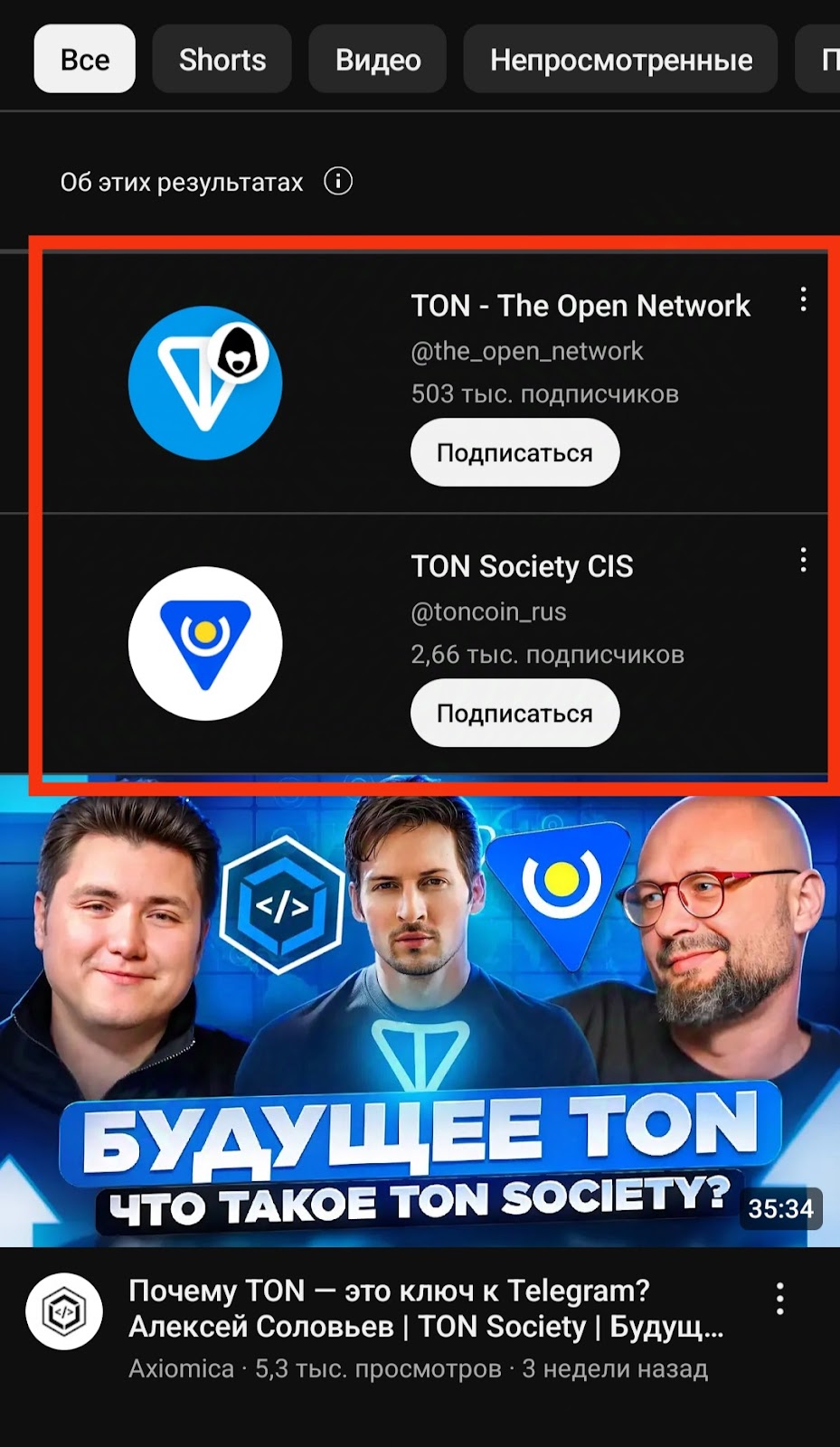The image size is (840, 1447).
Task: Open options for the Почему TON video
Action: [779, 1299]
